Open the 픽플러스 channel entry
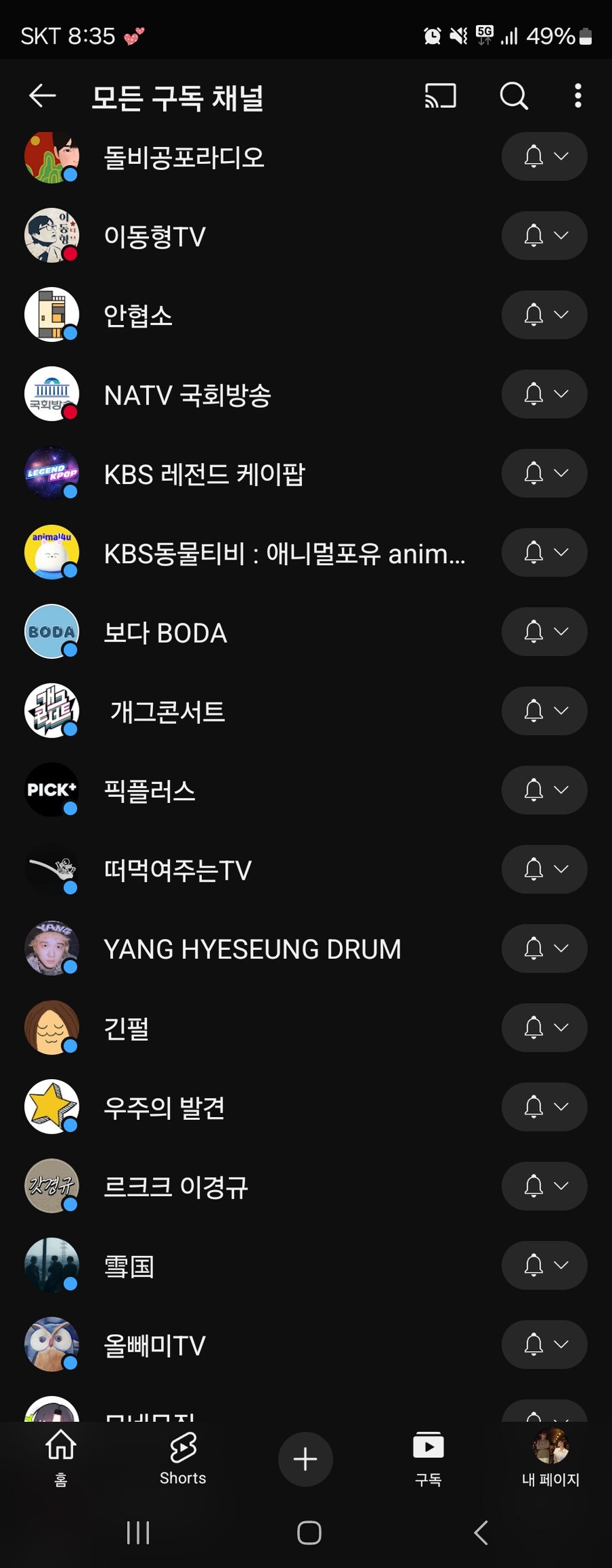612x1568 pixels. [149, 791]
